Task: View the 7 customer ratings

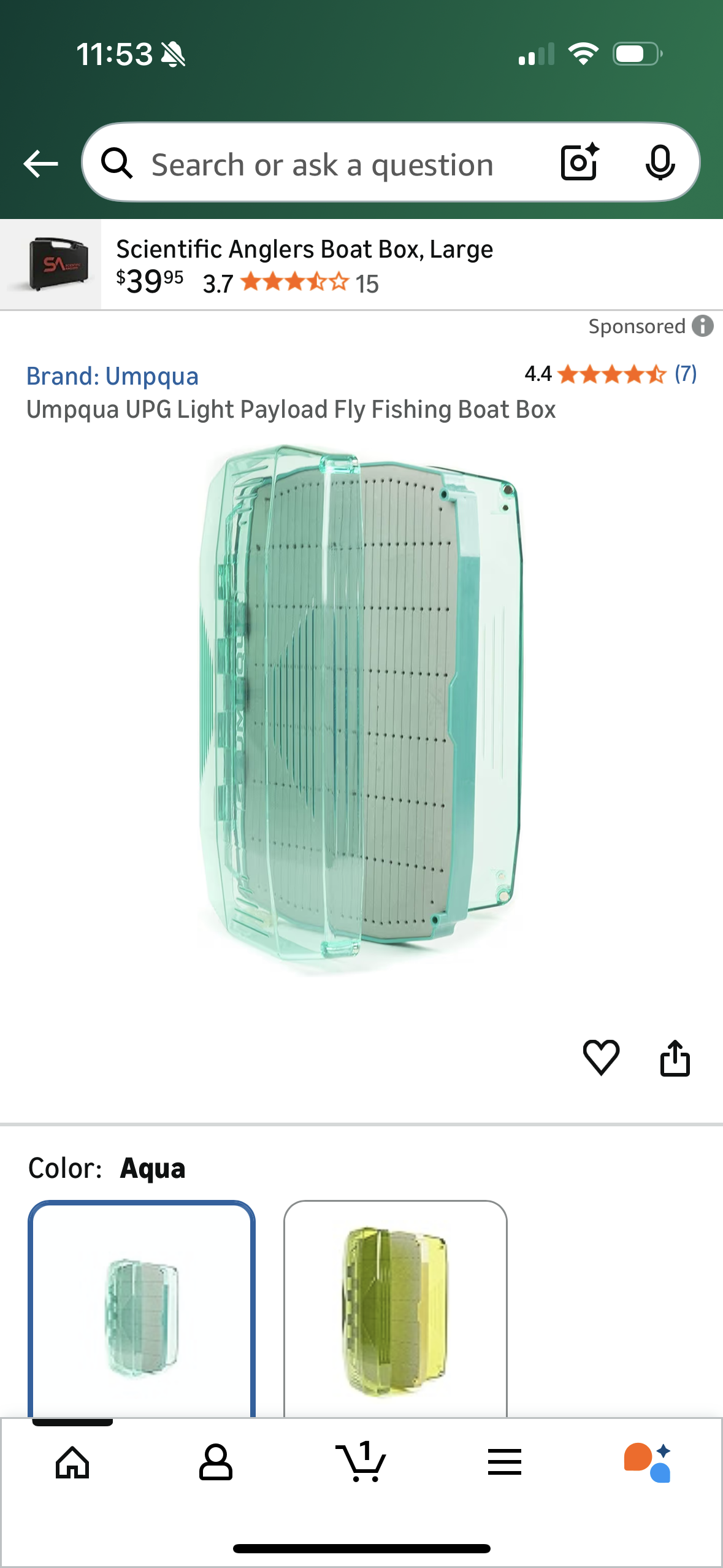Action: coord(685,374)
